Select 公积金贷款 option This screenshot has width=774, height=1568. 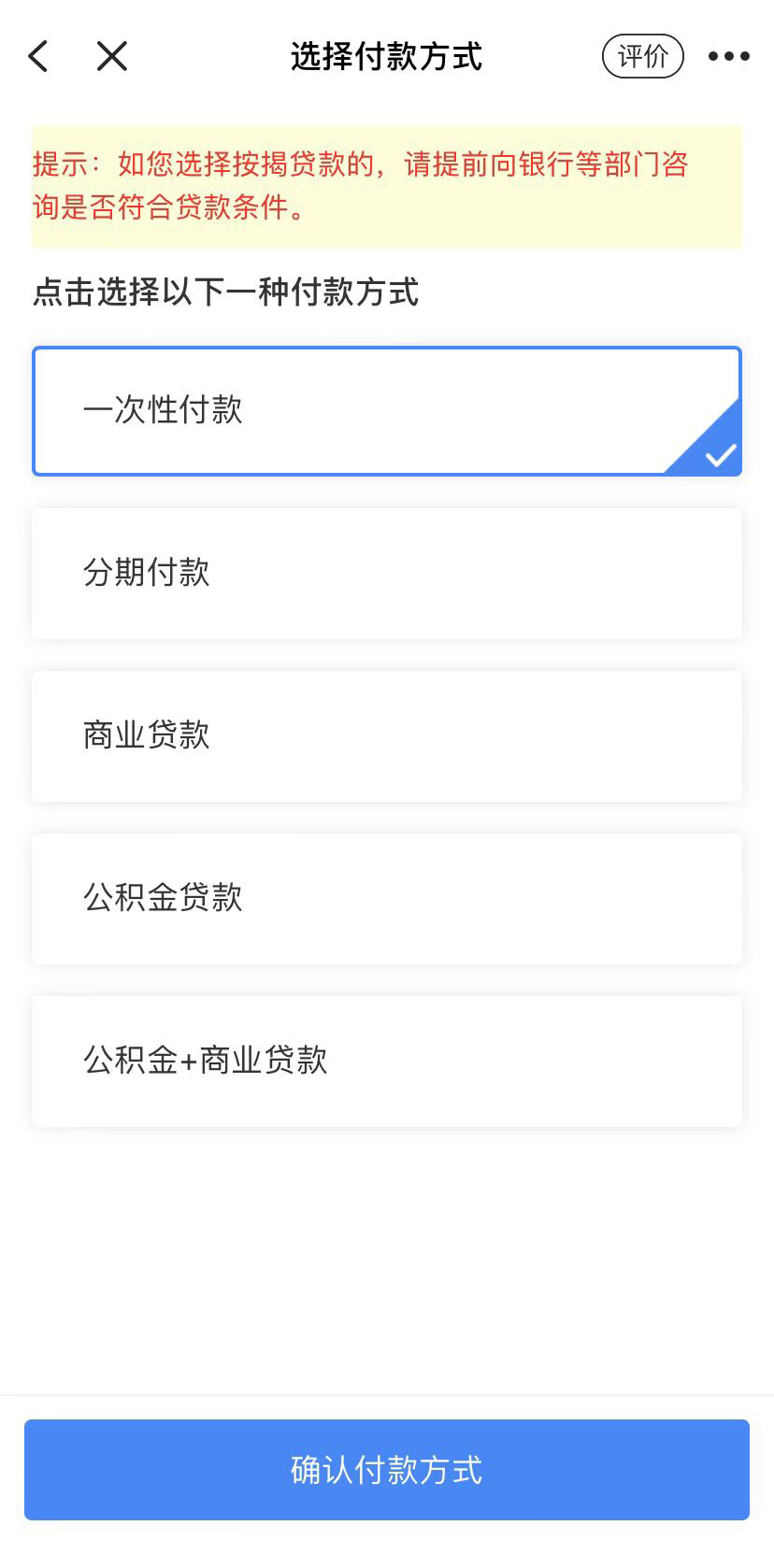(387, 899)
